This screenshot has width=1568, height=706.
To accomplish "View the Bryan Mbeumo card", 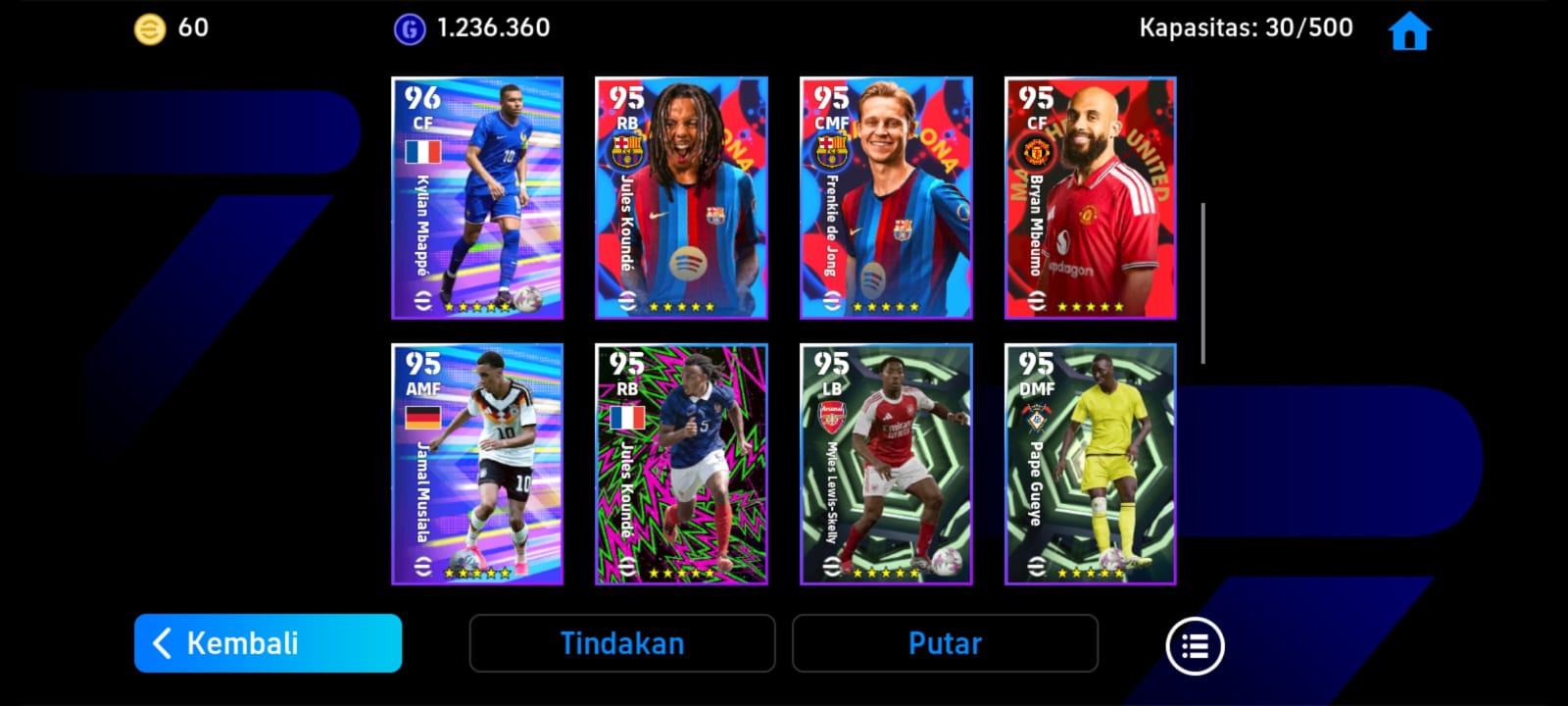I will (1090, 198).
